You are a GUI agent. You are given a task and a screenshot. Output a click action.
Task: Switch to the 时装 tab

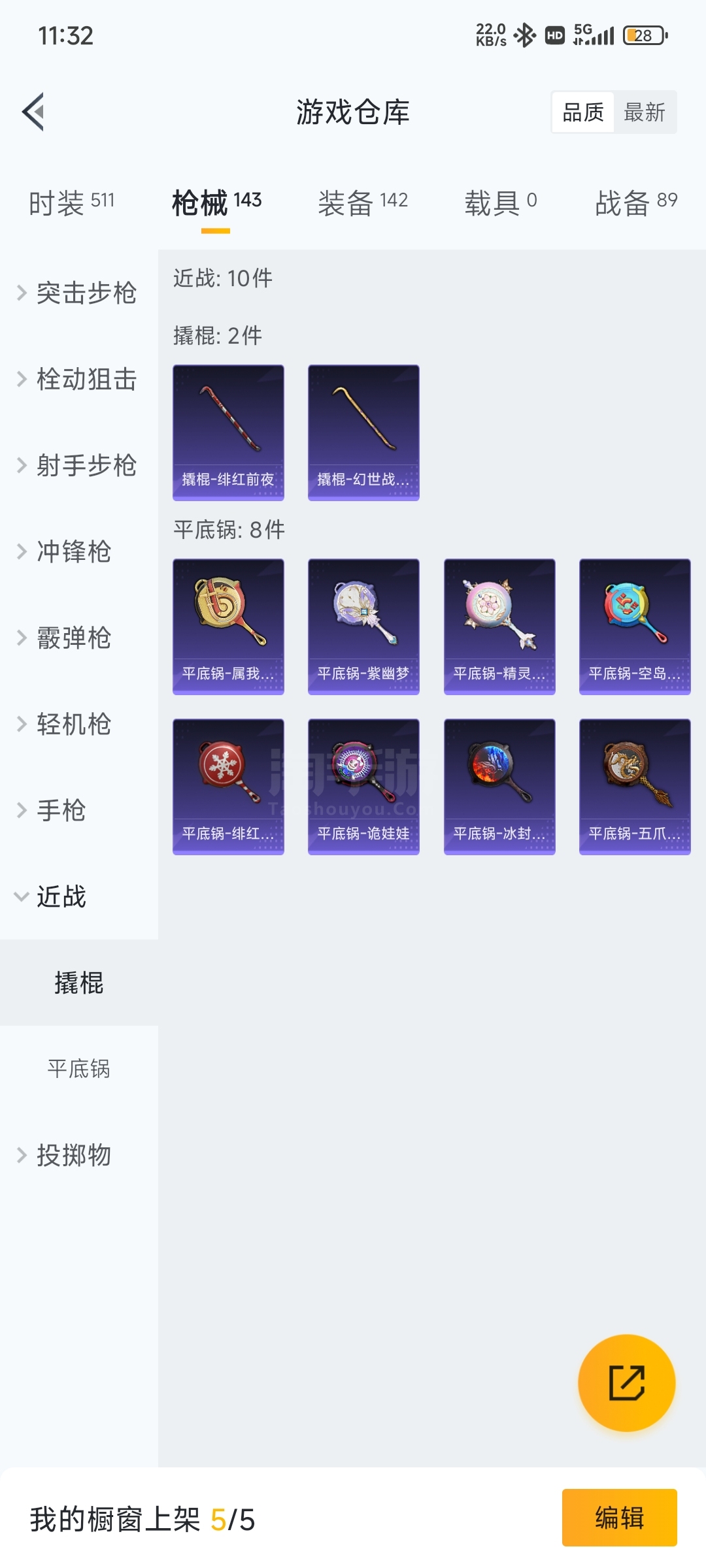[71, 203]
